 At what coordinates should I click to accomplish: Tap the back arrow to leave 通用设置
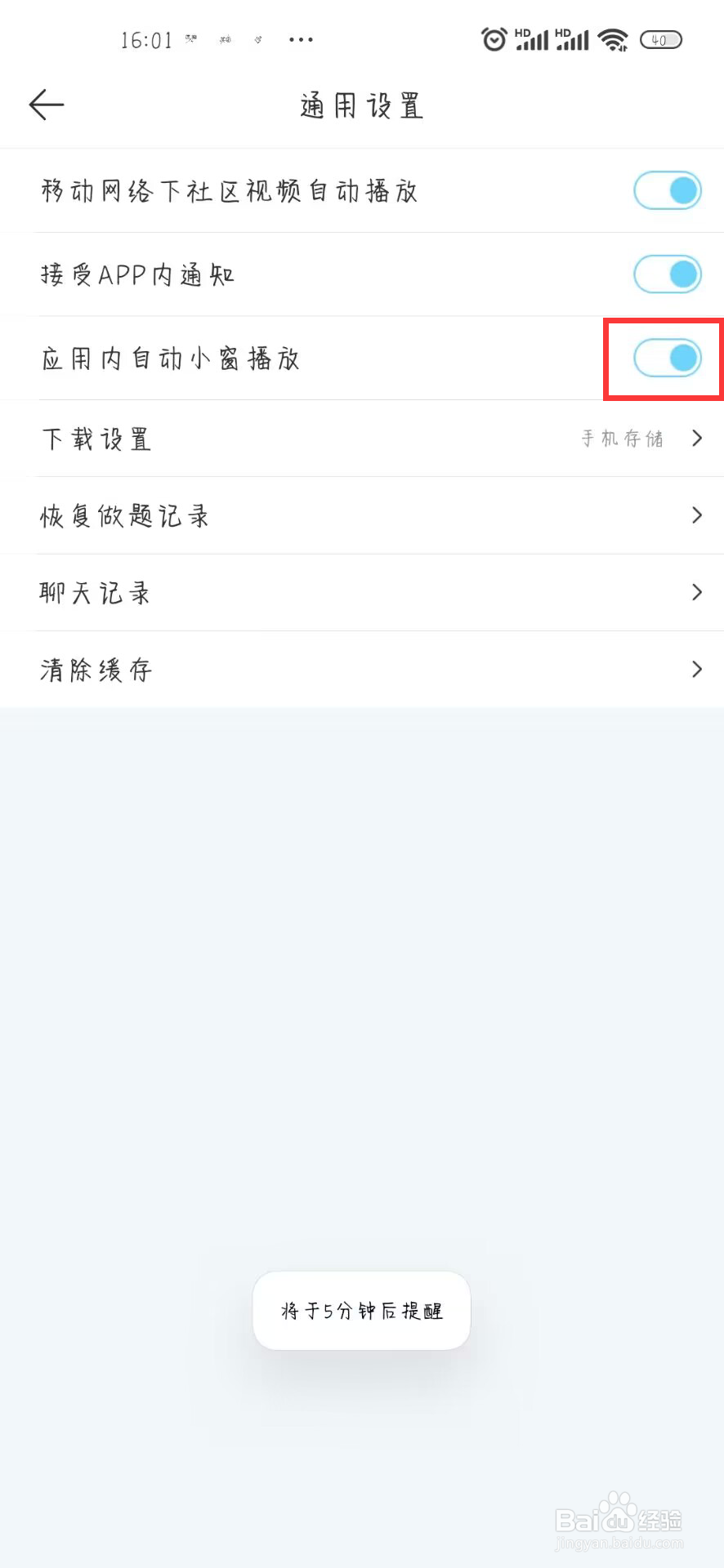click(x=47, y=105)
